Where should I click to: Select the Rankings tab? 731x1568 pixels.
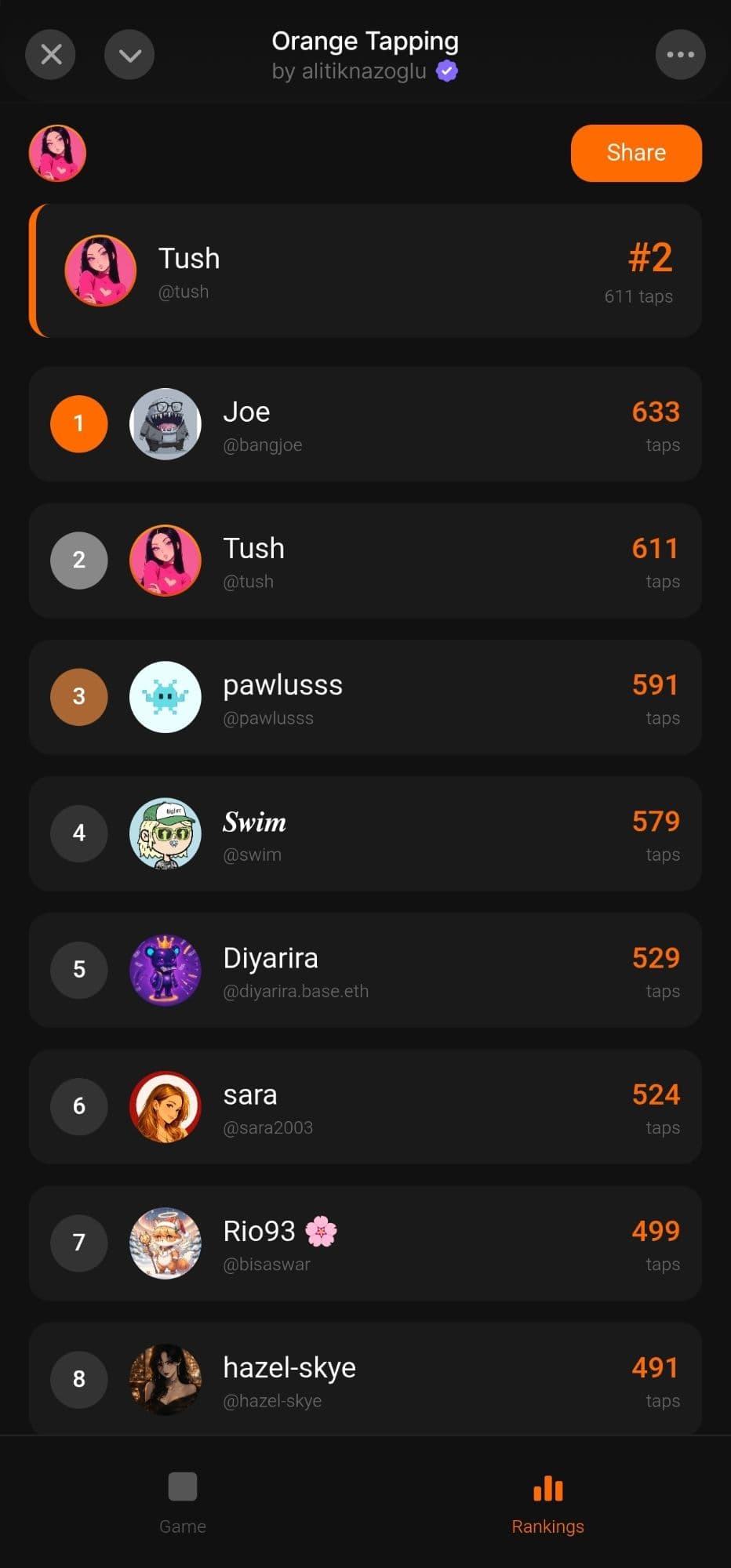click(547, 1503)
